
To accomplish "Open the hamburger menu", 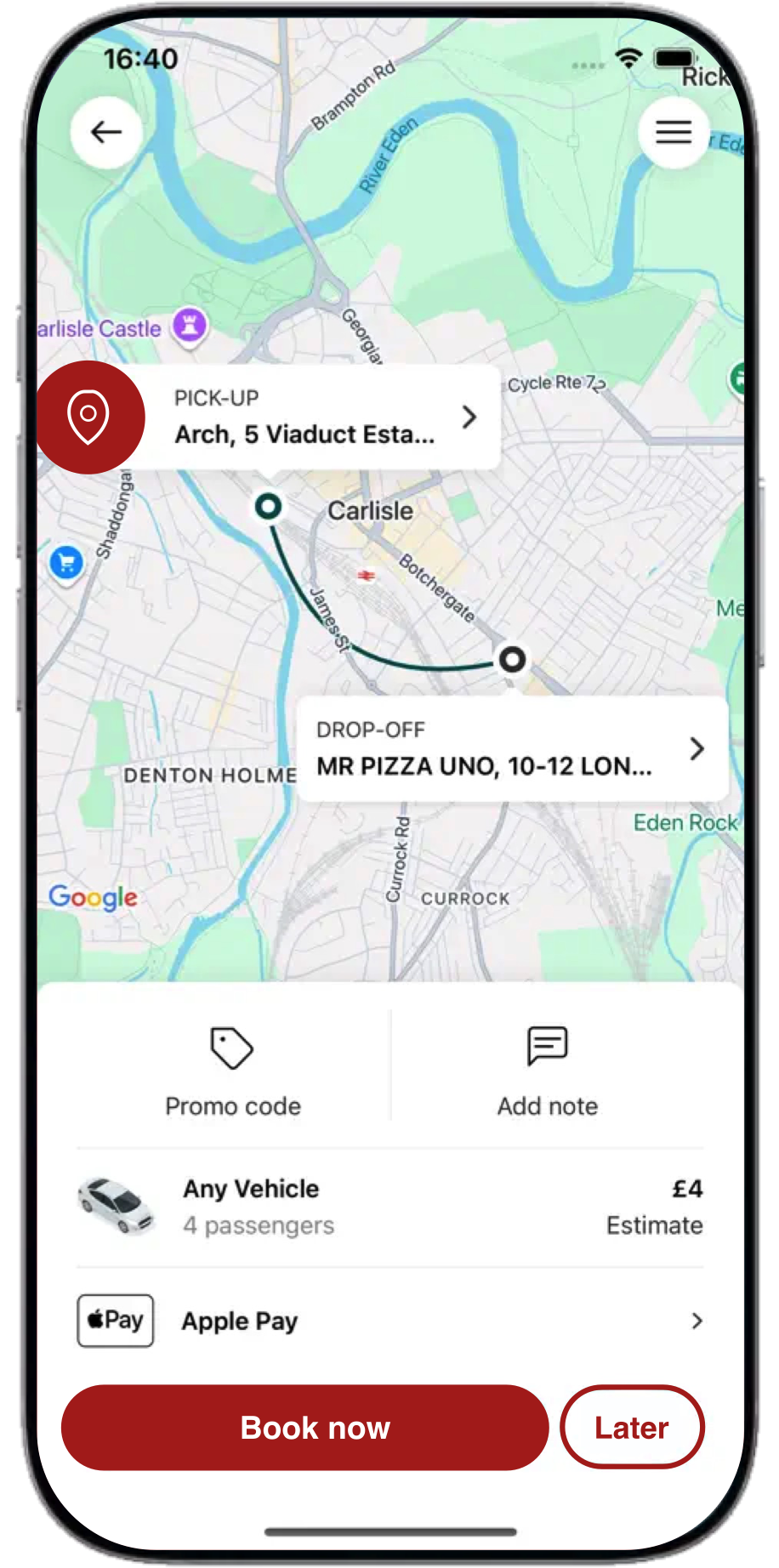I will pyautogui.click(x=673, y=133).
